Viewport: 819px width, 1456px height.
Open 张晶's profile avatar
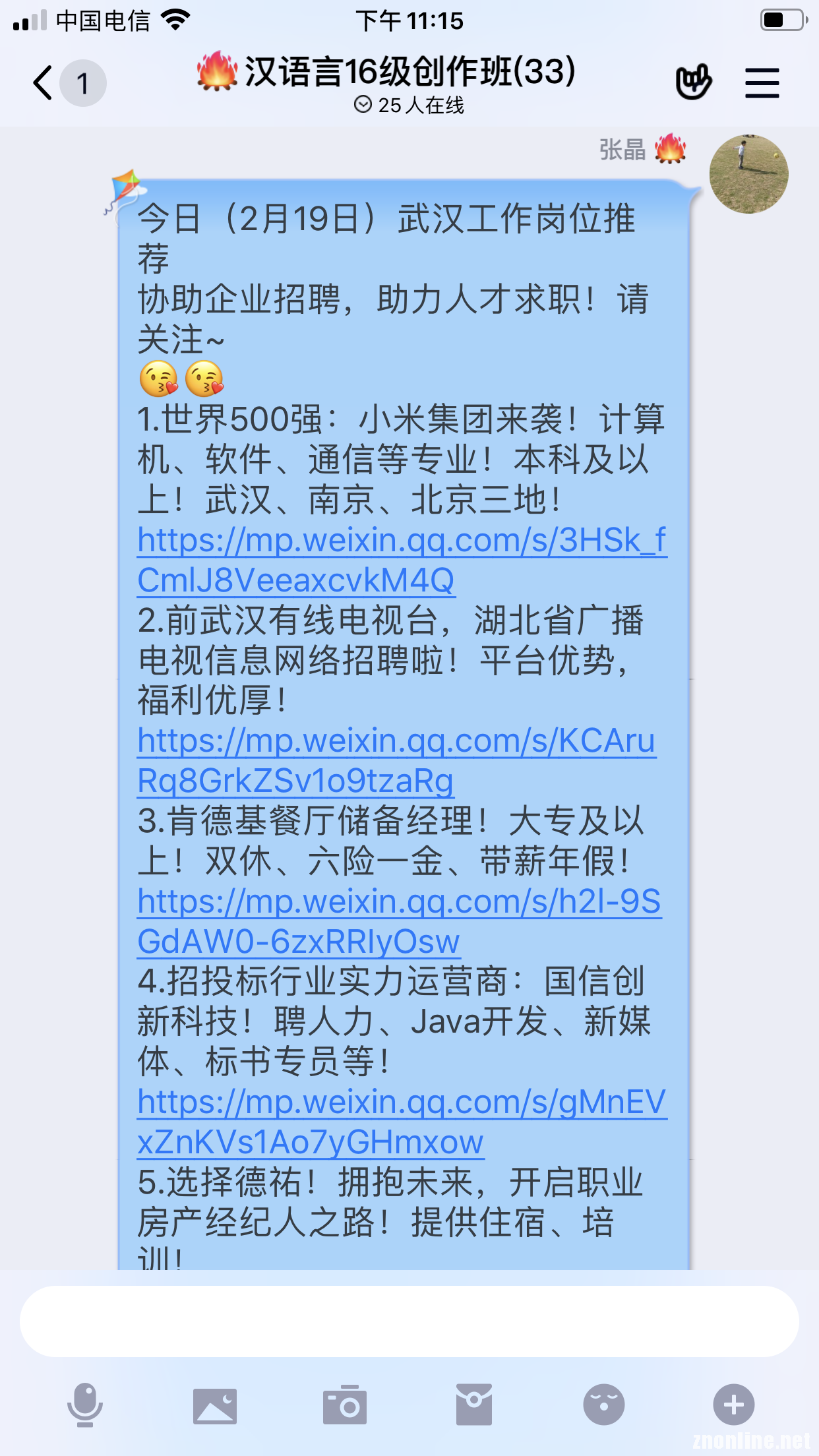click(x=748, y=174)
